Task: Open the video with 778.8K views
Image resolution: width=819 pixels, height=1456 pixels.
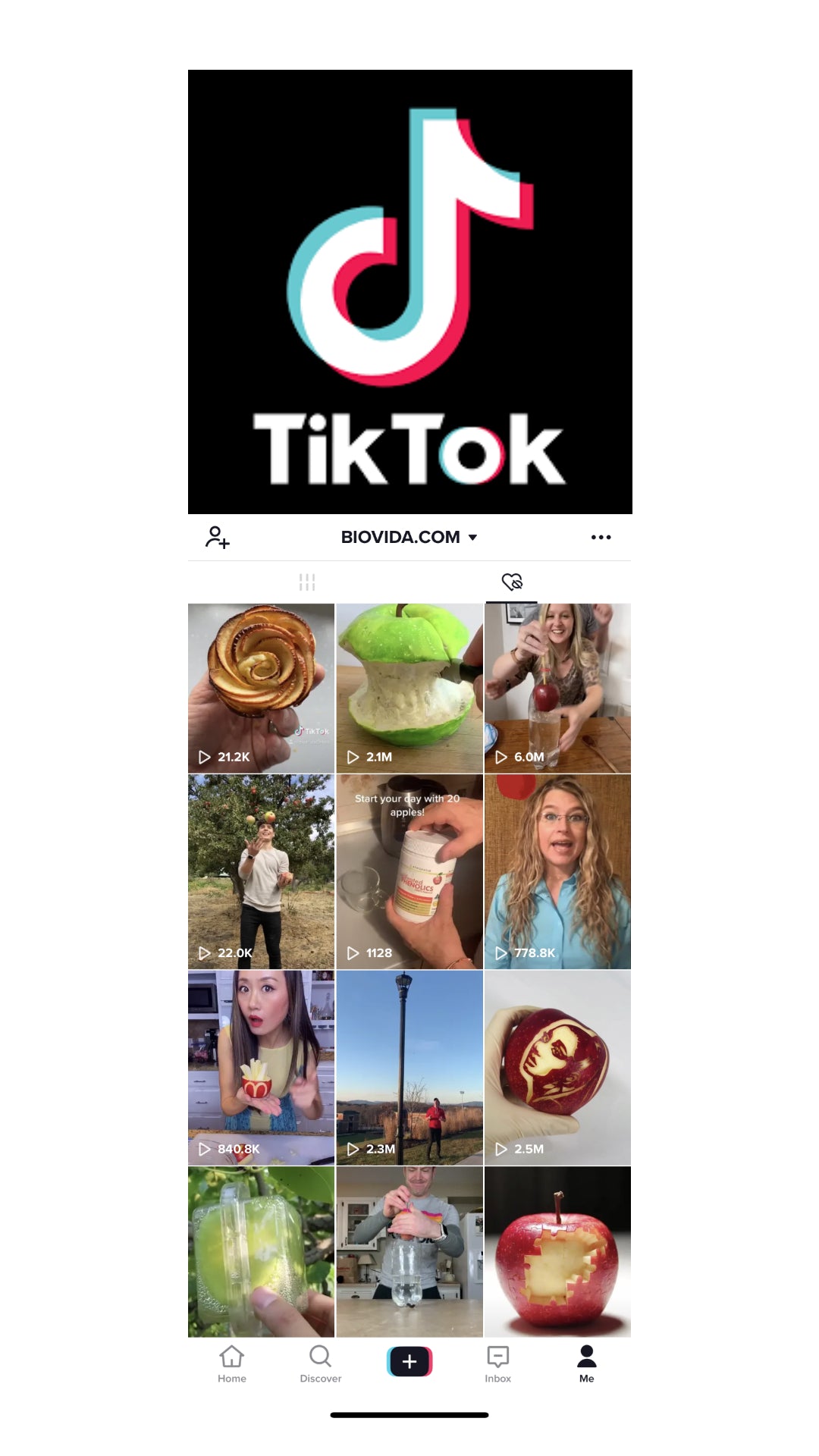Action: click(x=557, y=871)
